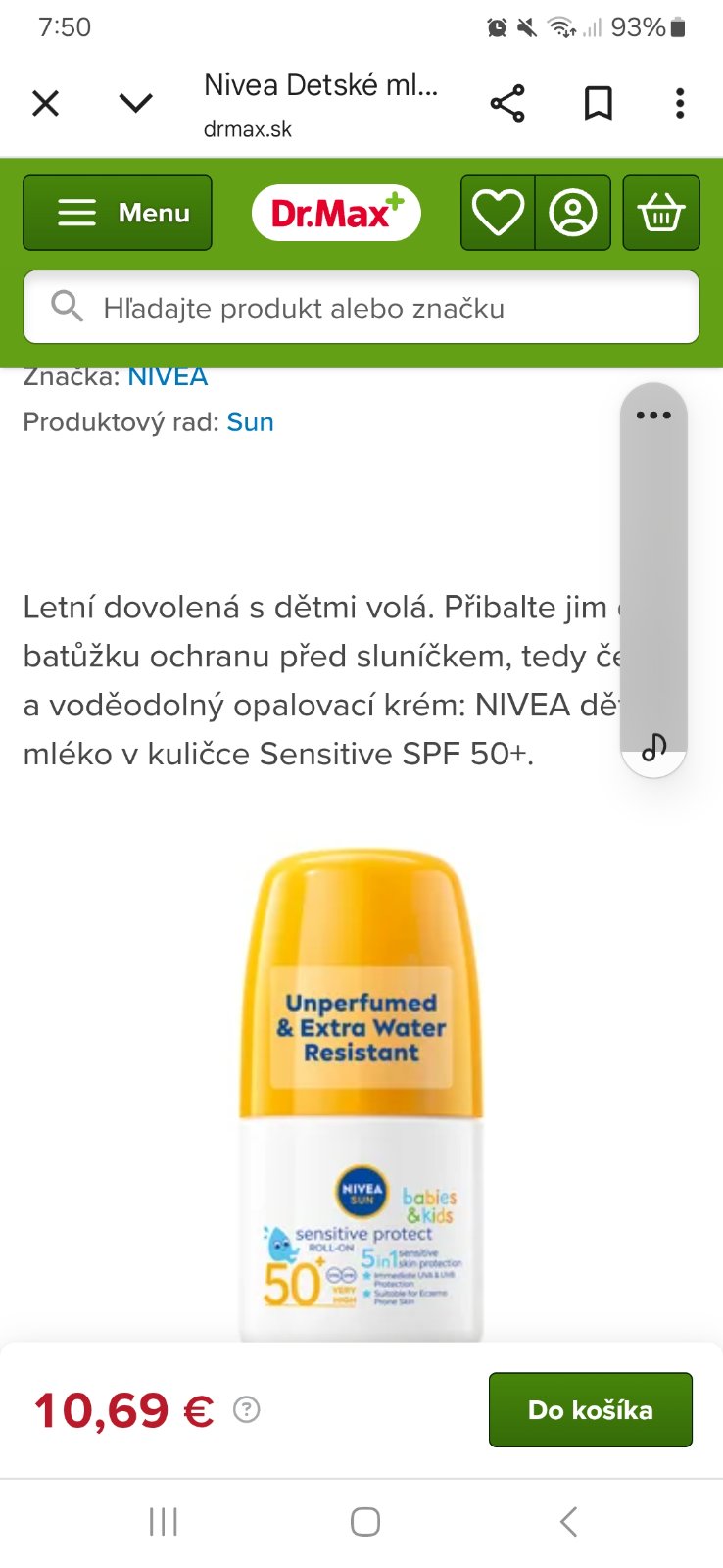
Task: Open the browser overflow menu
Action: point(680,103)
